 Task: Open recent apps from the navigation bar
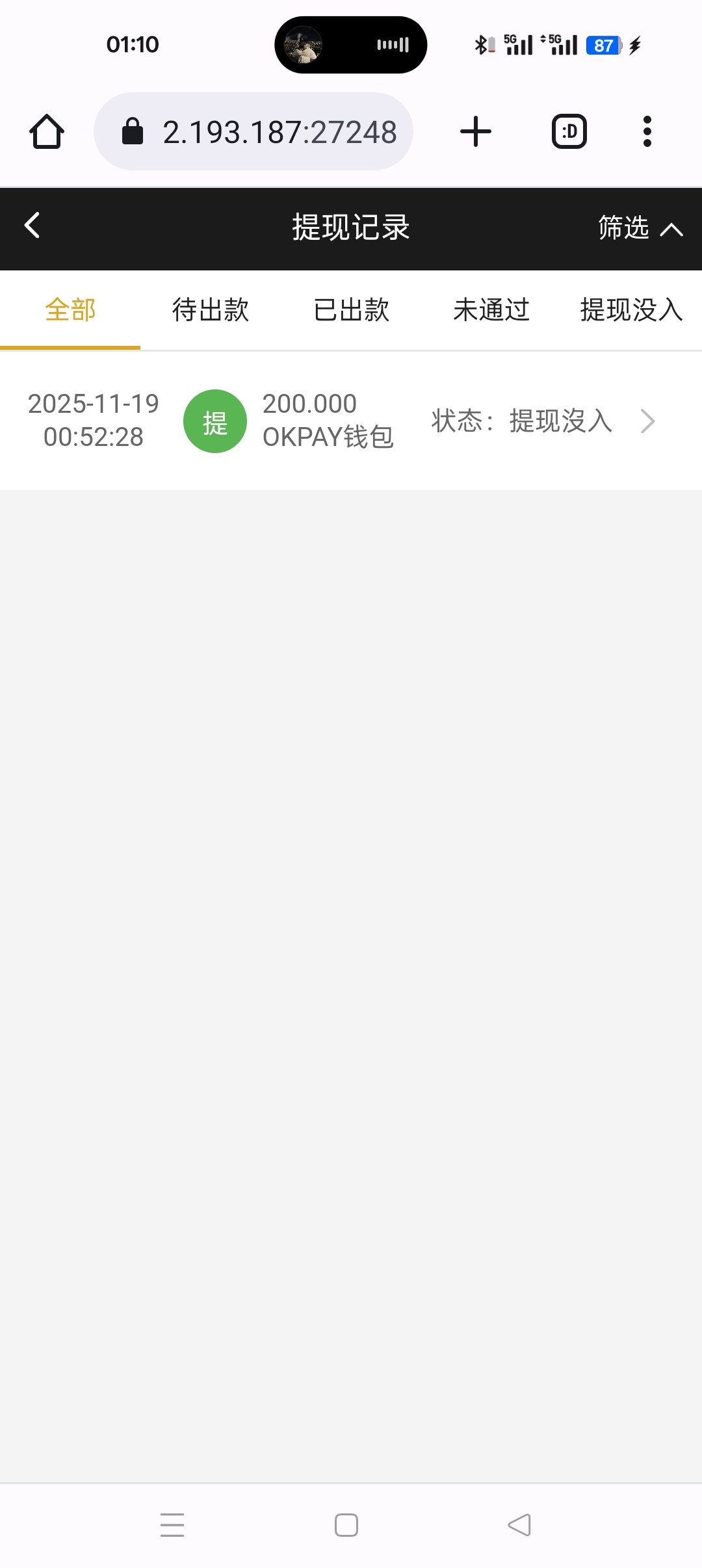pos(172,1524)
